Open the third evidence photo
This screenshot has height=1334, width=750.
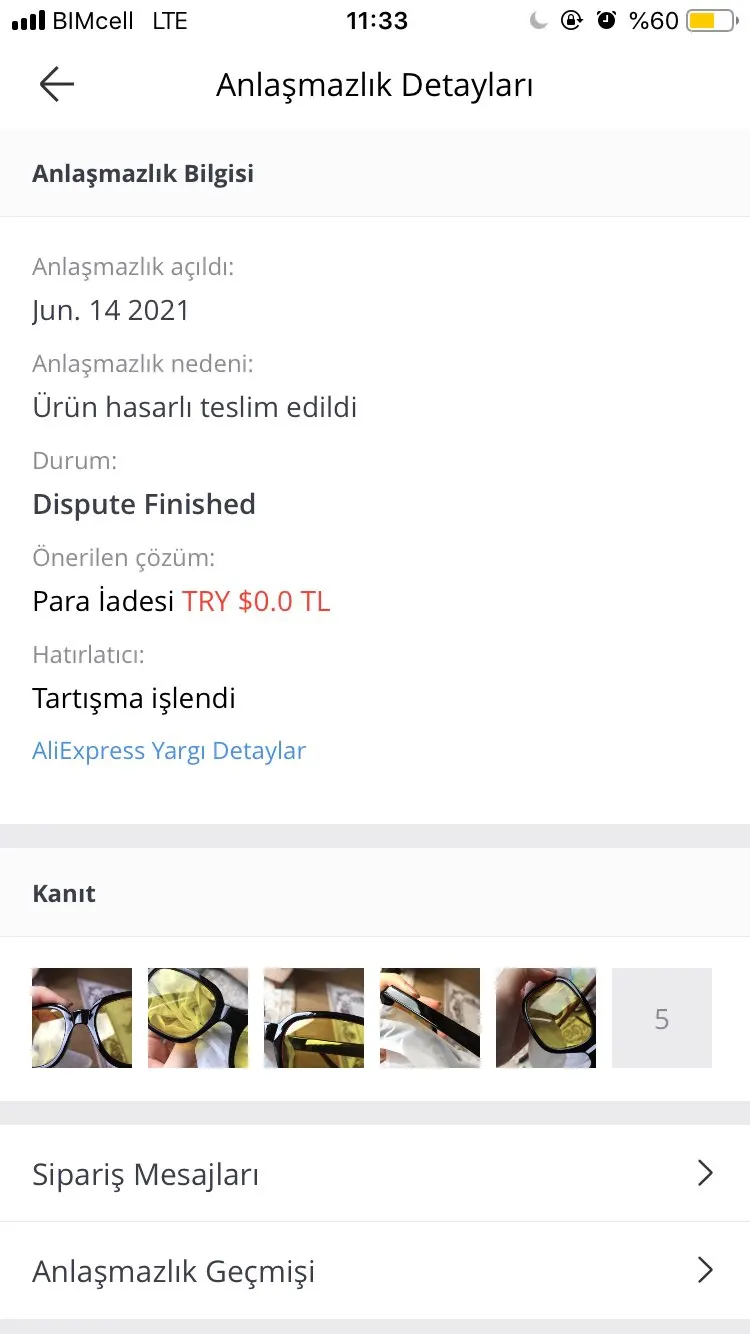point(314,1018)
